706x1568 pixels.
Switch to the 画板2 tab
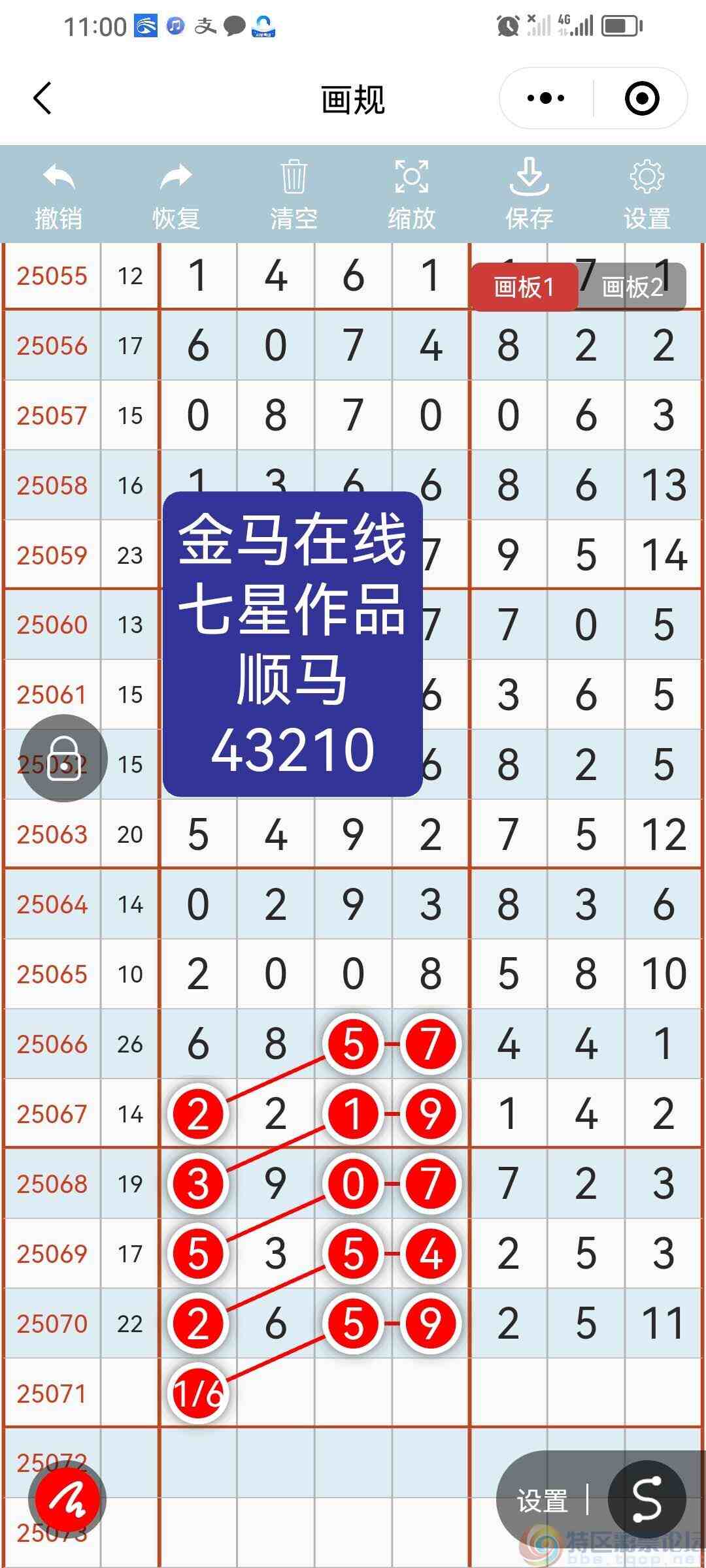[x=632, y=287]
